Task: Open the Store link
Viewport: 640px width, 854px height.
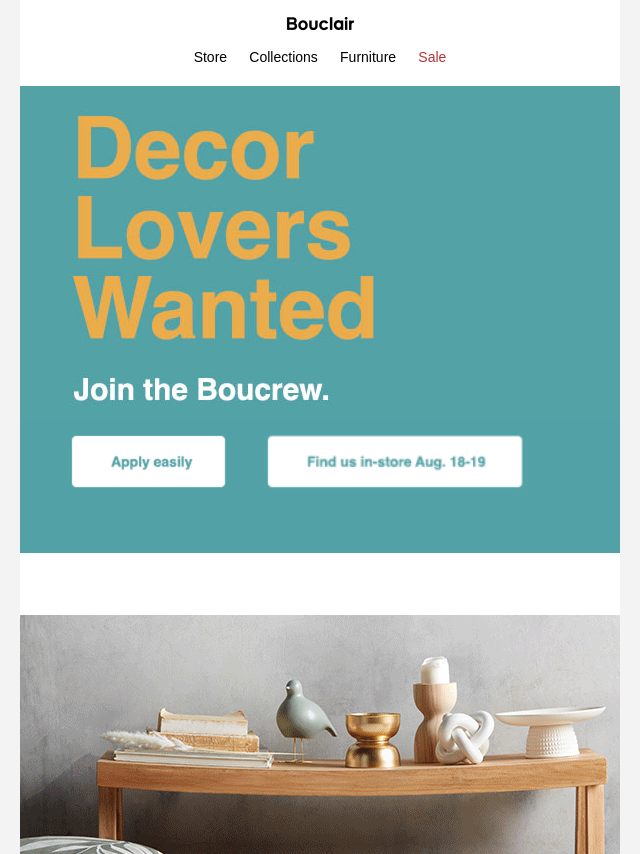Action: [210, 57]
